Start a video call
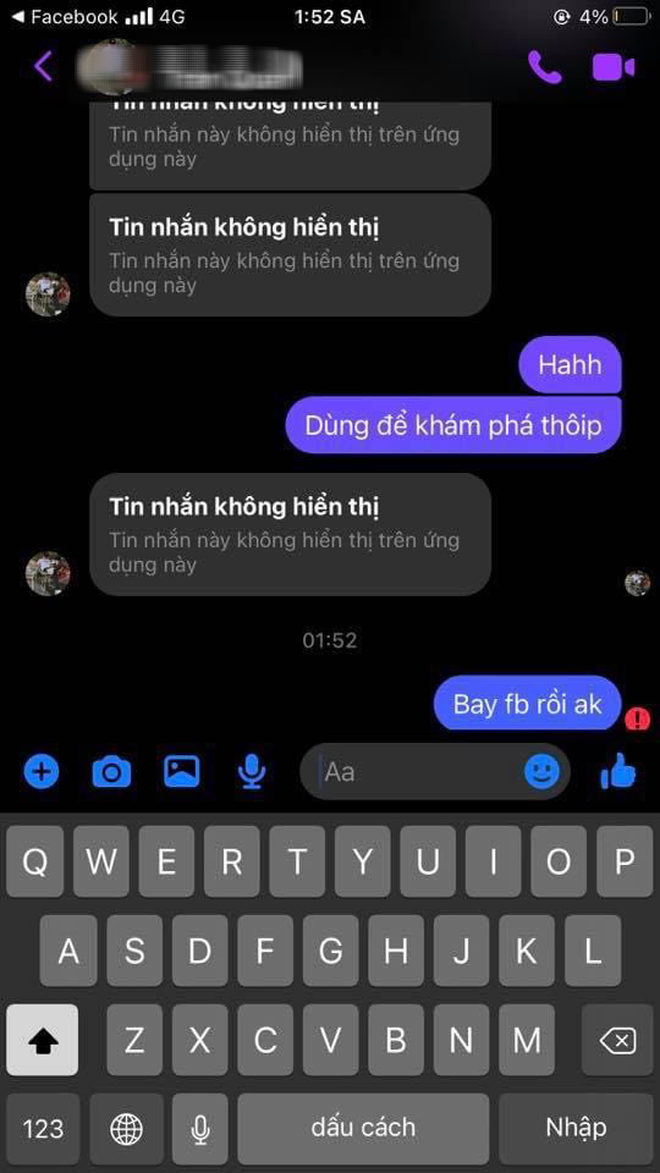Image resolution: width=660 pixels, height=1173 pixels. pos(613,67)
